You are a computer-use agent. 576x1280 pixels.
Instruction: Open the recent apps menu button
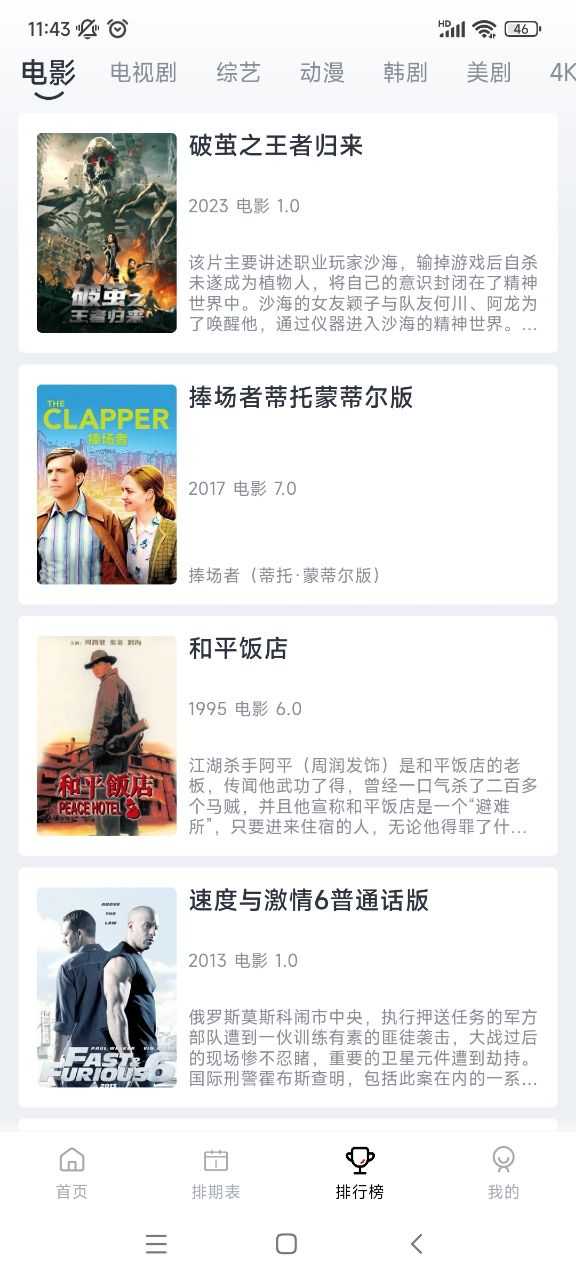156,1244
